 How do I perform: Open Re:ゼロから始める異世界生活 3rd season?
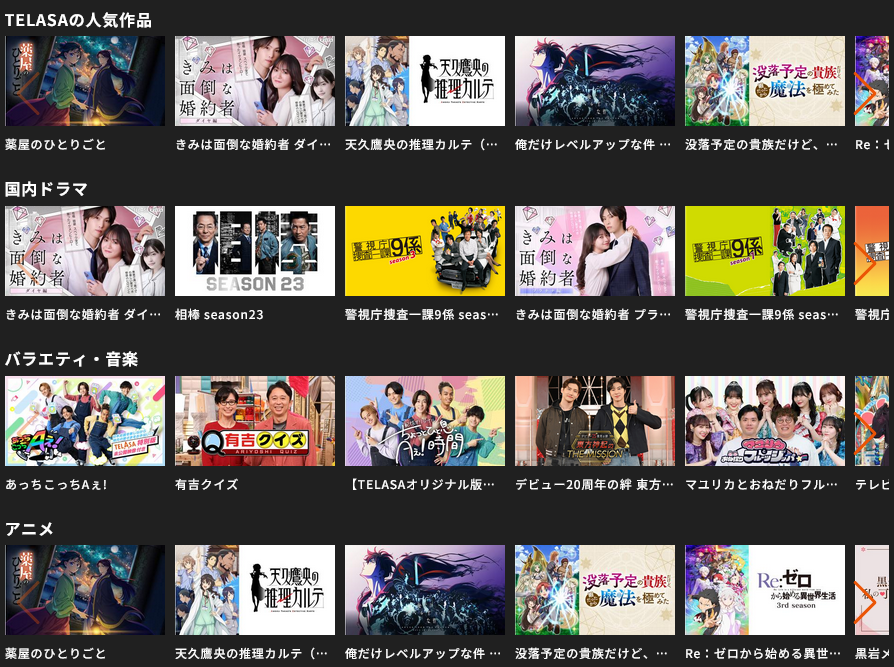pyautogui.click(x=765, y=590)
